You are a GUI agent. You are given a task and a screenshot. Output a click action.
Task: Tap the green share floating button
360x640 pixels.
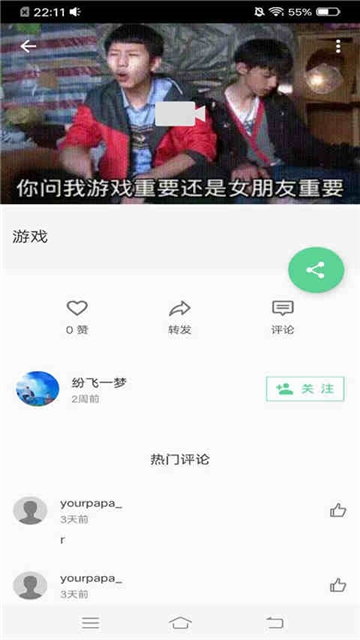point(316,270)
